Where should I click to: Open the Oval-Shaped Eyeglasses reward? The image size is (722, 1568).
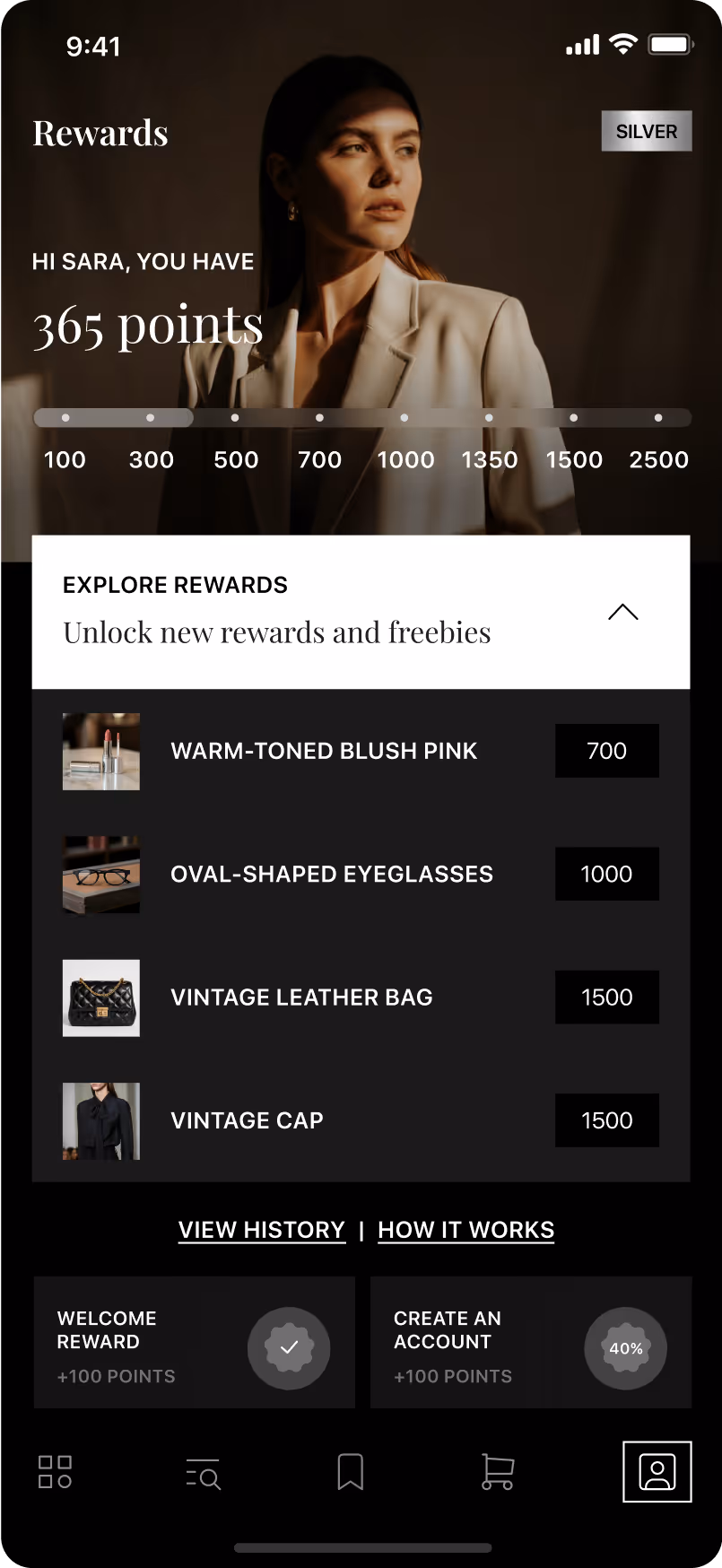(361, 874)
